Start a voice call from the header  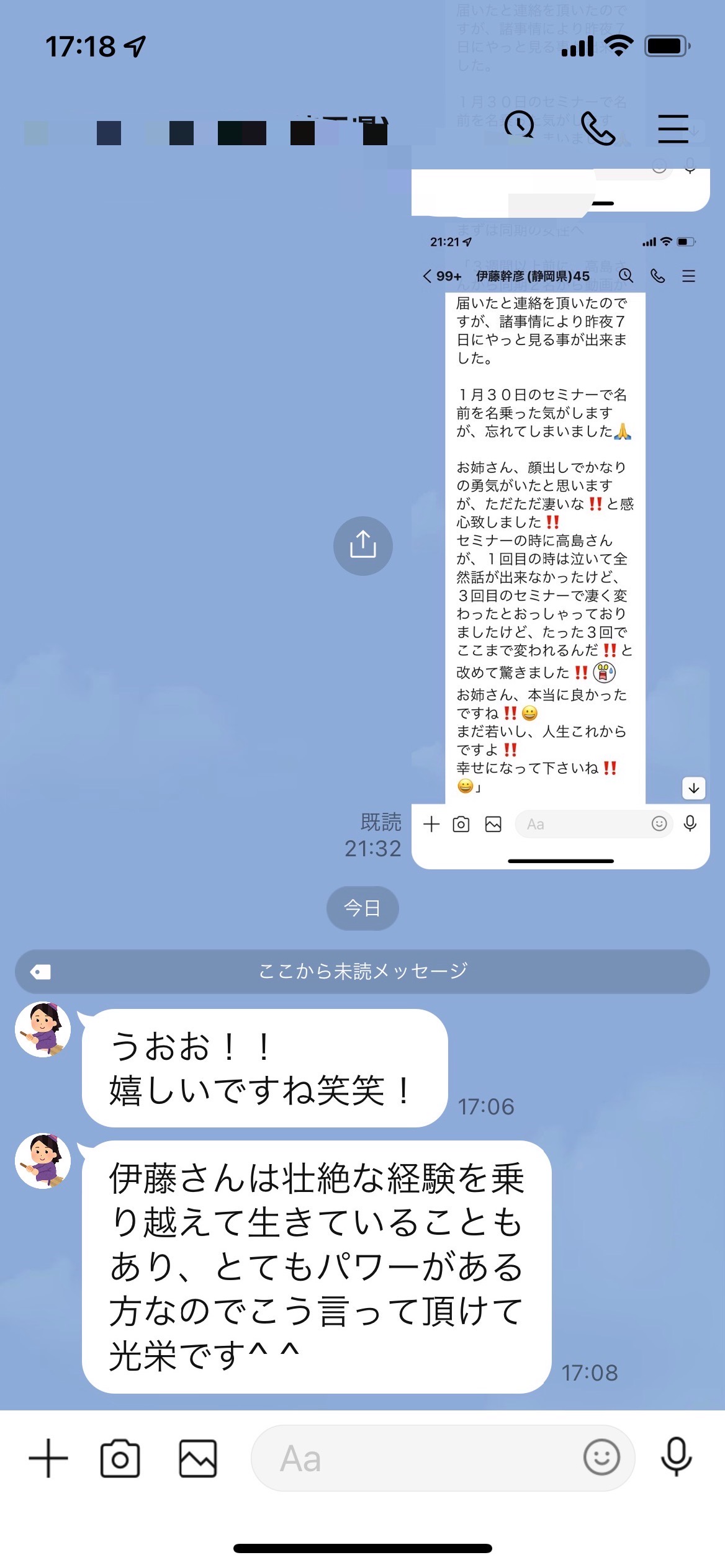coord(597,128)
